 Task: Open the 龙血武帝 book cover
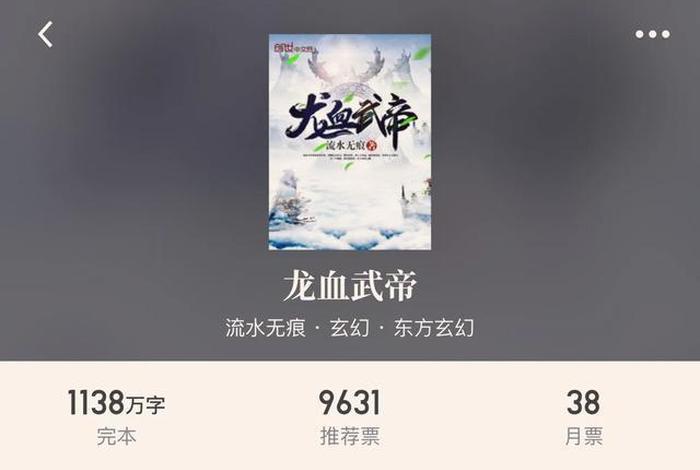349,142
